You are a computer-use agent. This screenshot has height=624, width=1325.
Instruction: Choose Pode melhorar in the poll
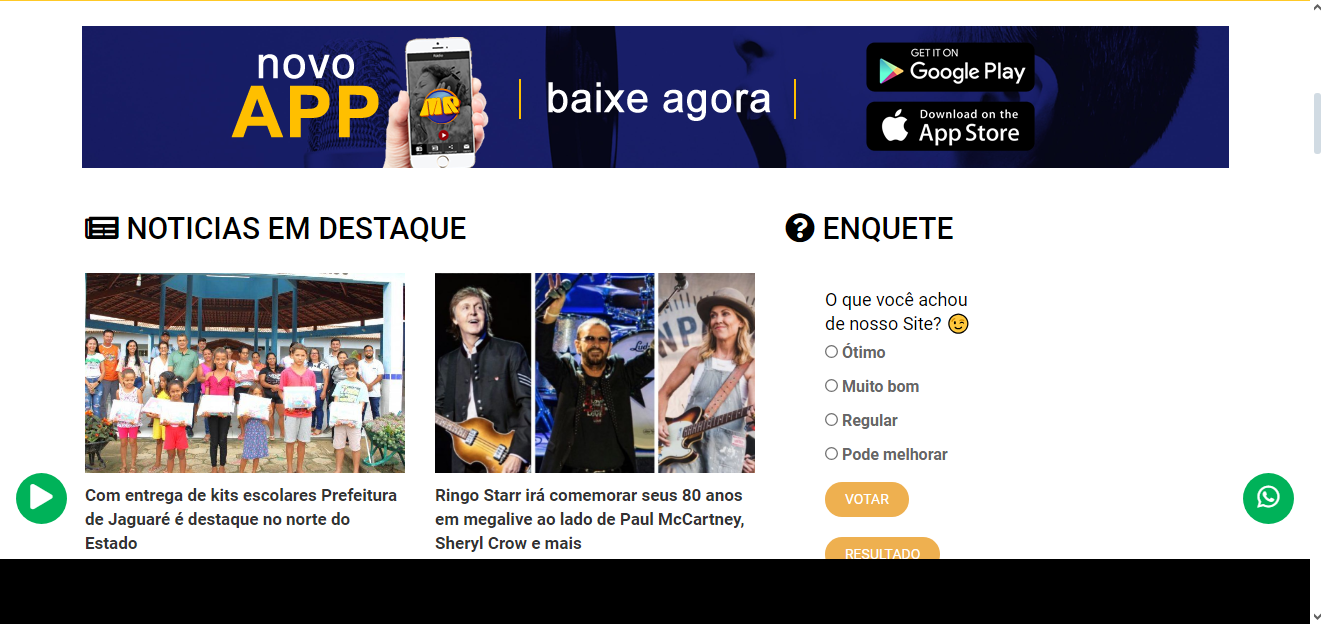(831, 454)
